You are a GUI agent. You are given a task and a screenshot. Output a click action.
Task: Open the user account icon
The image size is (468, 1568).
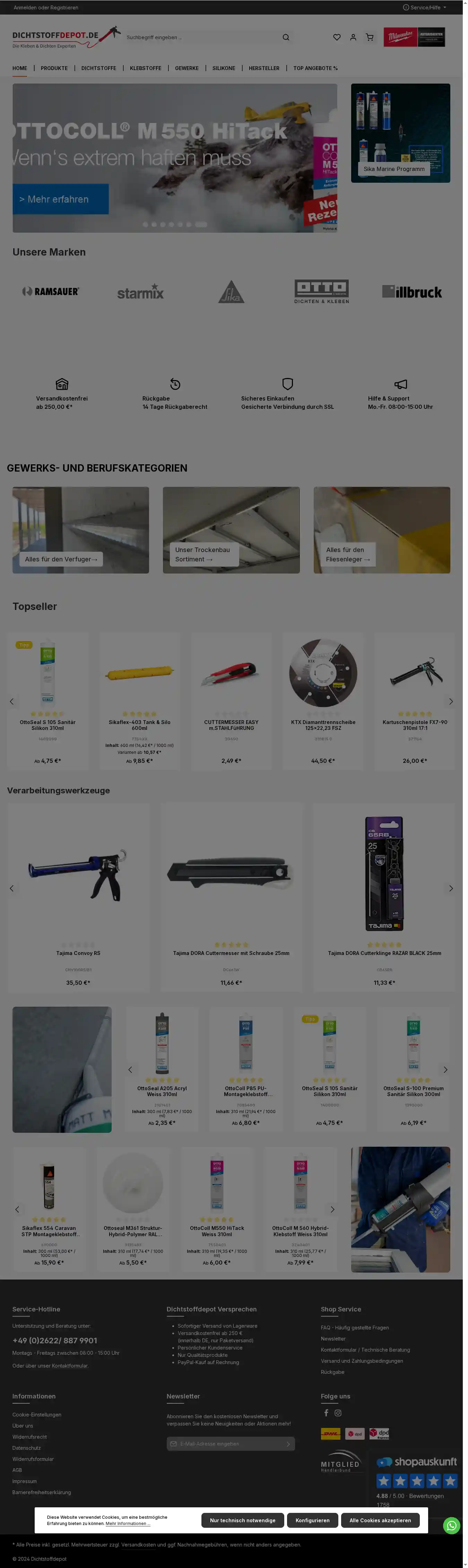click(353, 38)
